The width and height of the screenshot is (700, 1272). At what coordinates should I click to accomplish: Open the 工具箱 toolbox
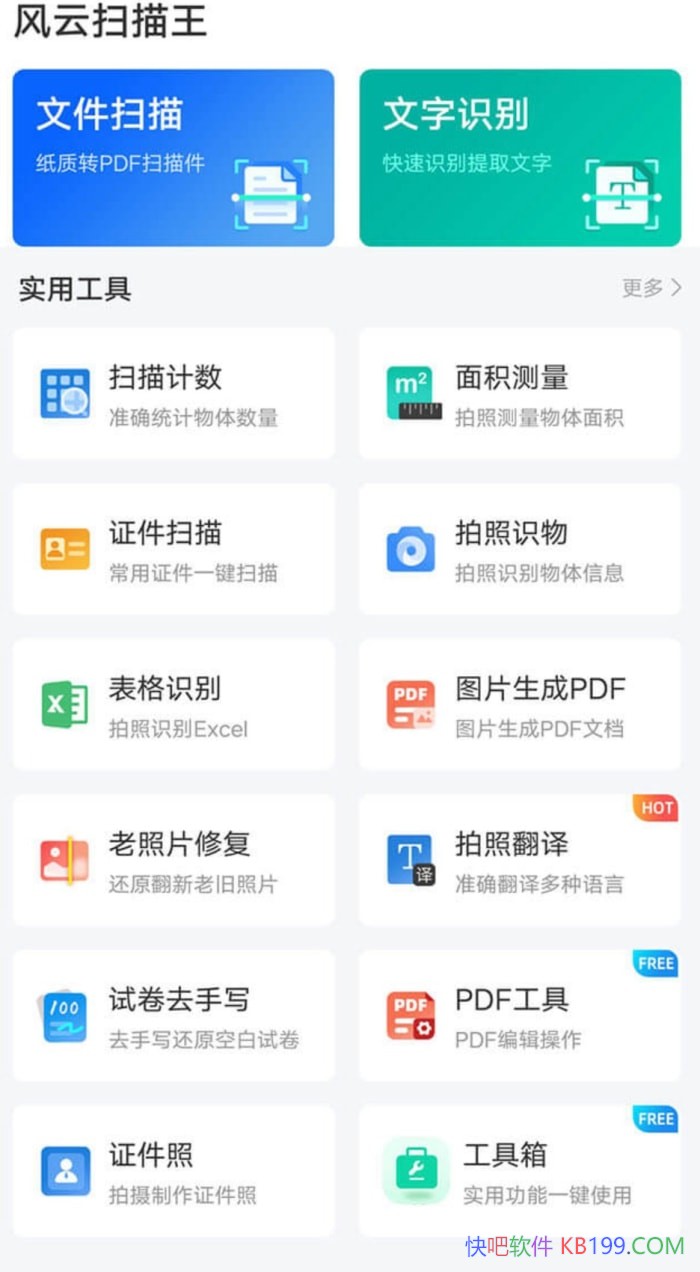click(x=520, y=1170)
